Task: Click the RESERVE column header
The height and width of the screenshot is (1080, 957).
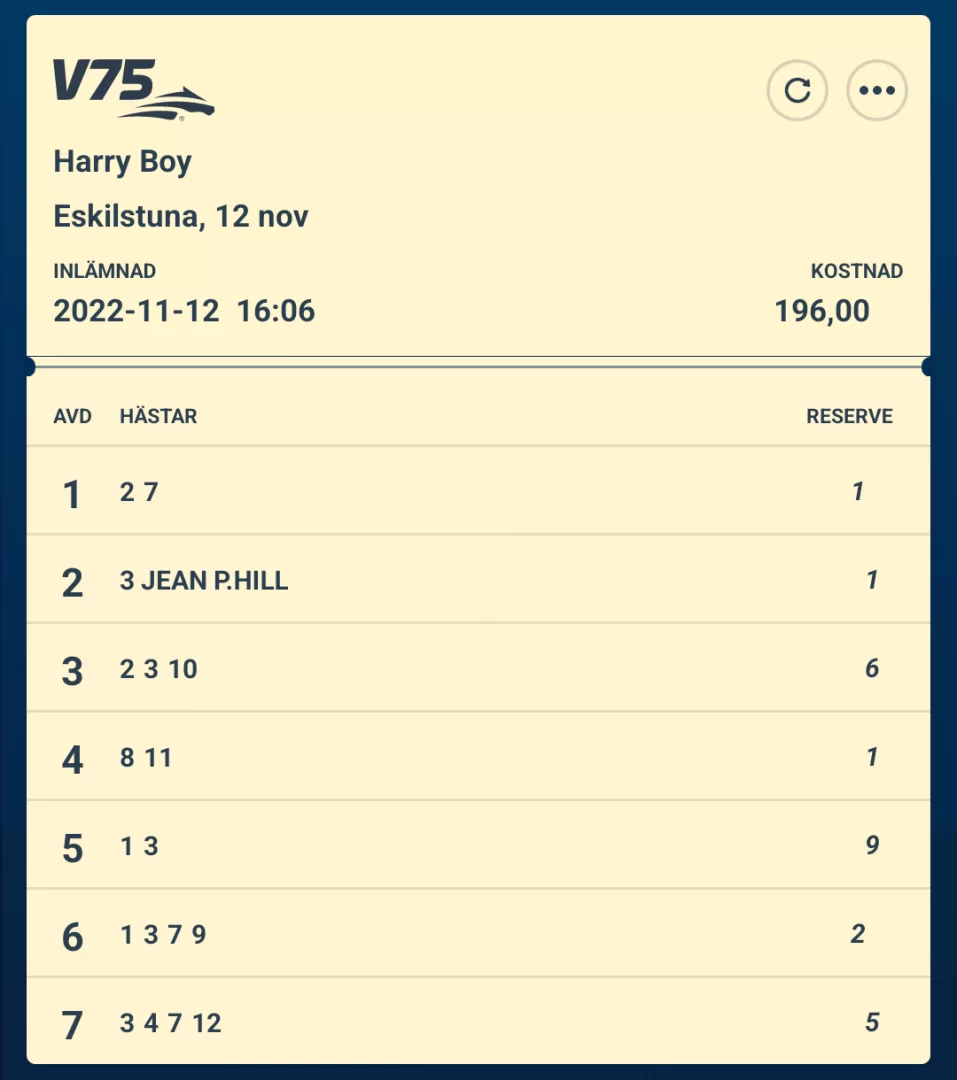Action: (850, 416)
